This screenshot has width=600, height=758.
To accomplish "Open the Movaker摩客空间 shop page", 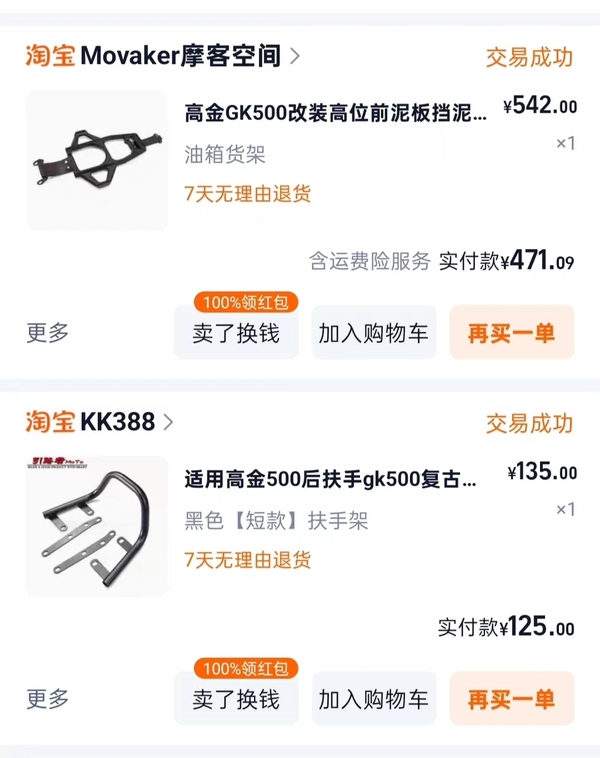I will pyautogui.click(x=180, y=55).
